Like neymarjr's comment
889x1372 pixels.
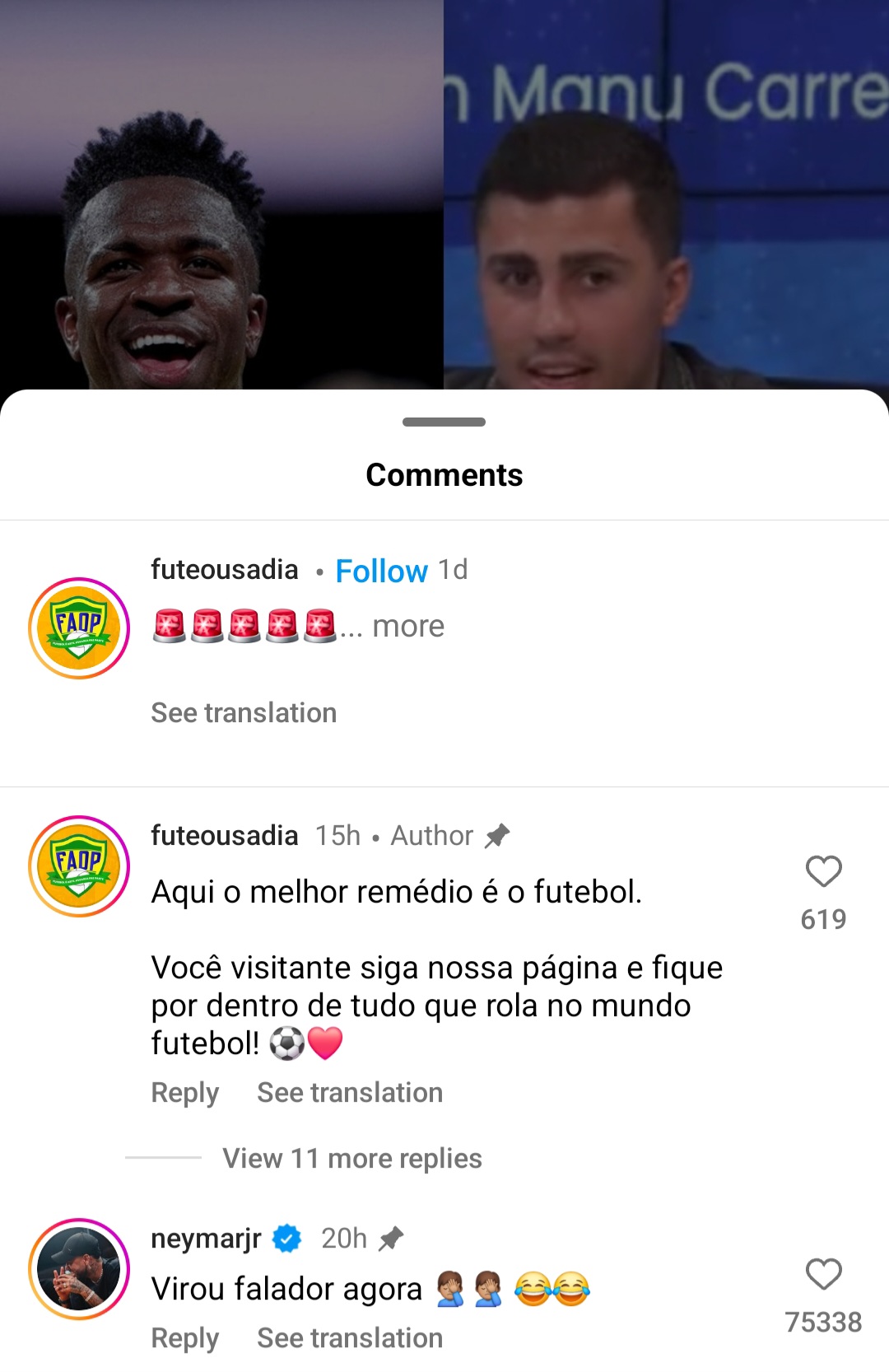coord(823,1275)
